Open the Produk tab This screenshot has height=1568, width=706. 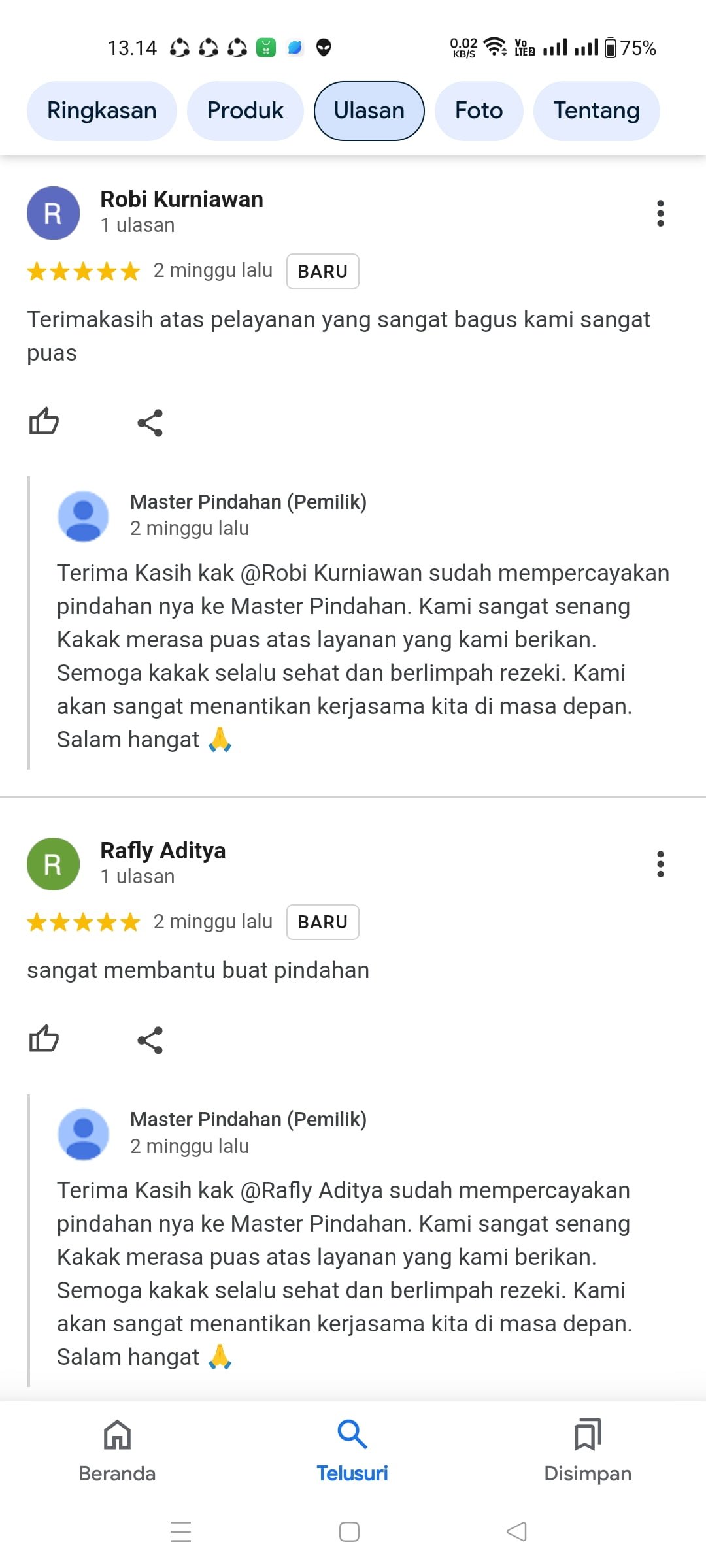pos(245,111)
